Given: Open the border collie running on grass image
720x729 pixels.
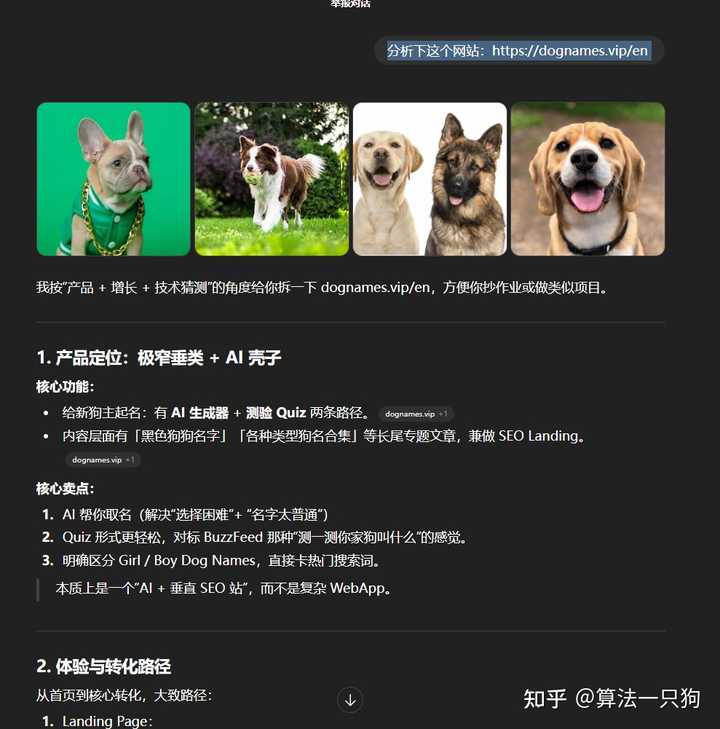Looking at the screenshot, I should [x=271, y=179].
